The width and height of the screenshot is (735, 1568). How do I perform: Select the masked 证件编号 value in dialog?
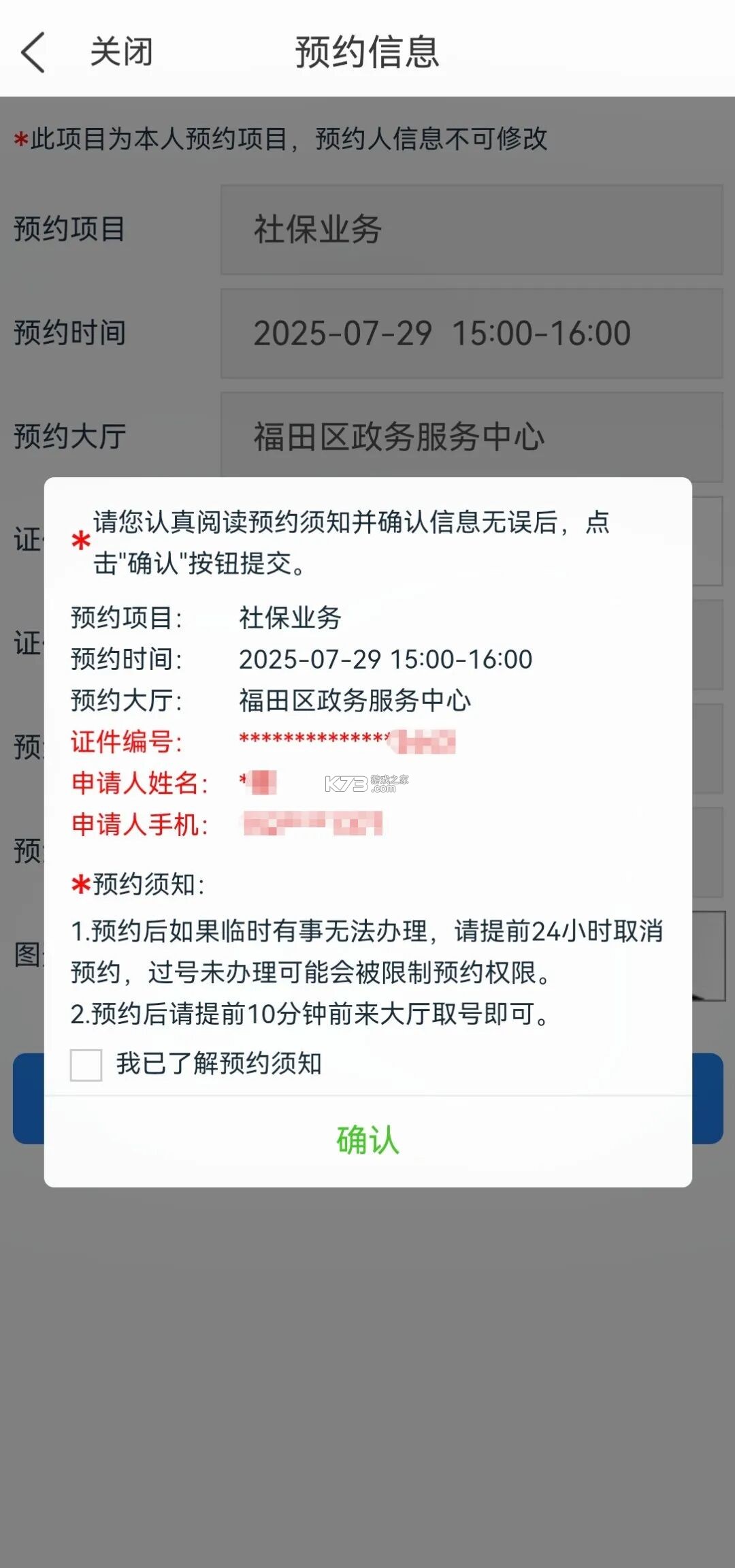click(347, 742)
